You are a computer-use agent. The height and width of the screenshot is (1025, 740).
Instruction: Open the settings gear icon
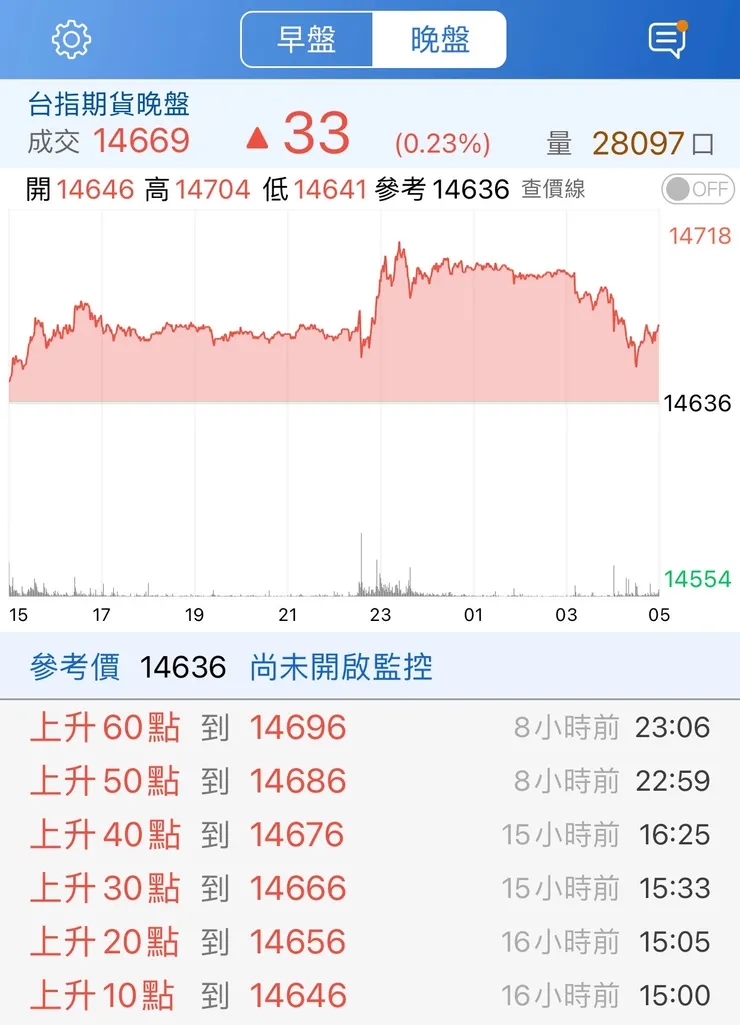coord(68,38)
